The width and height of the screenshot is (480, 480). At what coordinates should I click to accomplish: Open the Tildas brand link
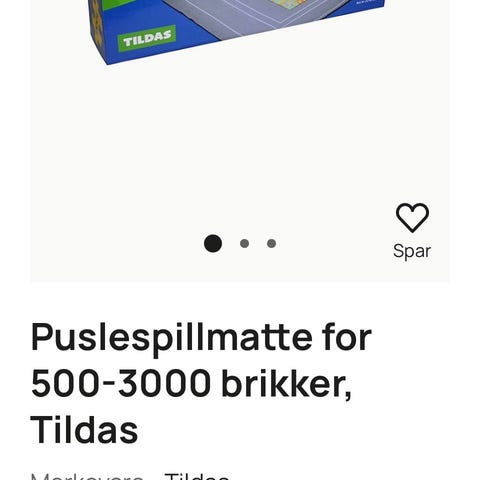point(197,476)
